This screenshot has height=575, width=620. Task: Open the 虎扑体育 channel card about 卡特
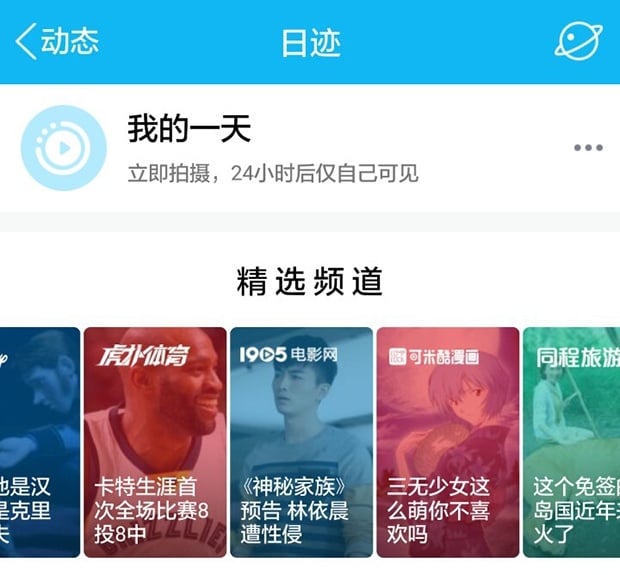point(155,442)
